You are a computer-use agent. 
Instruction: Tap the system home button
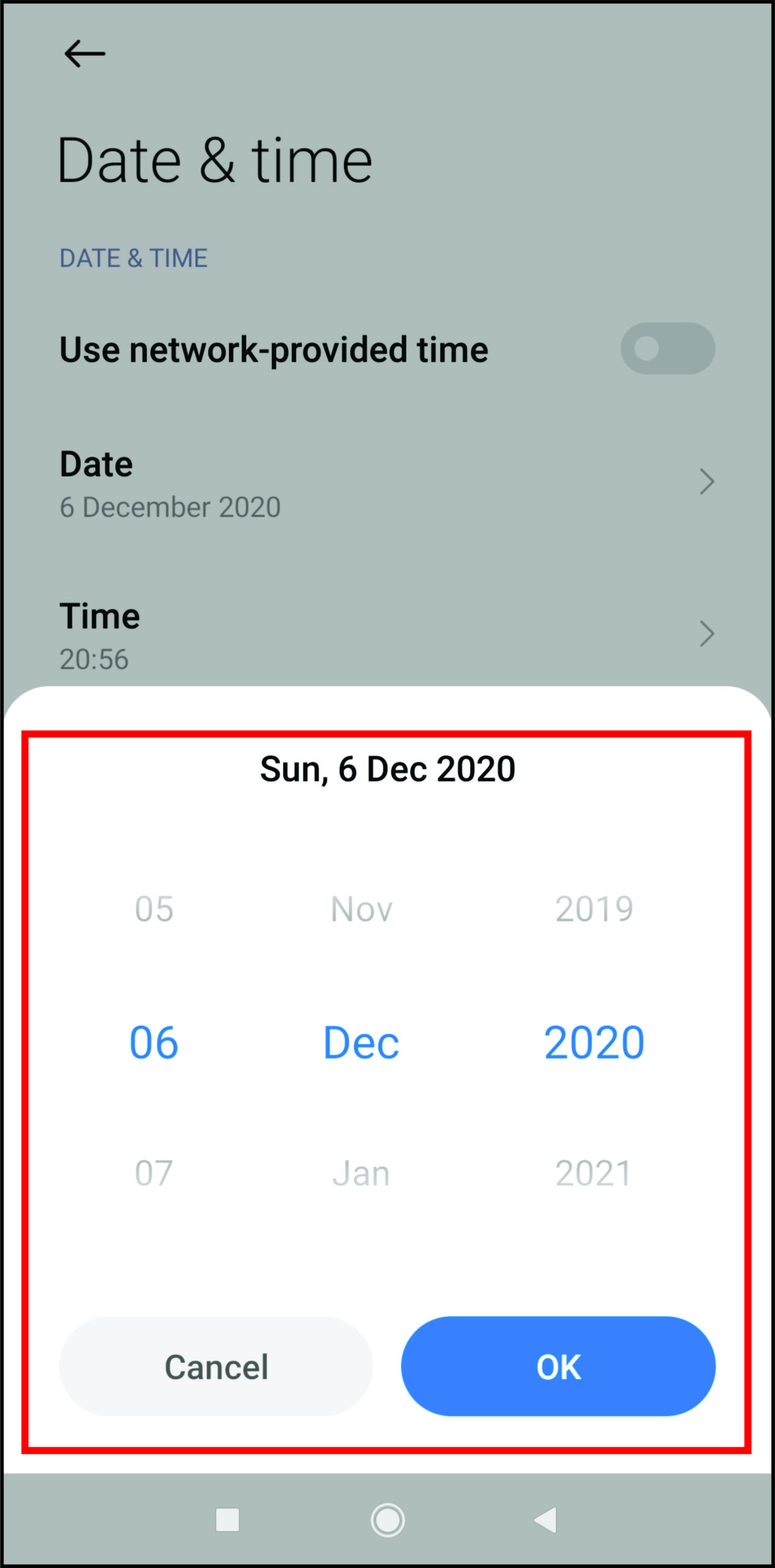[x=387, y=1520]
